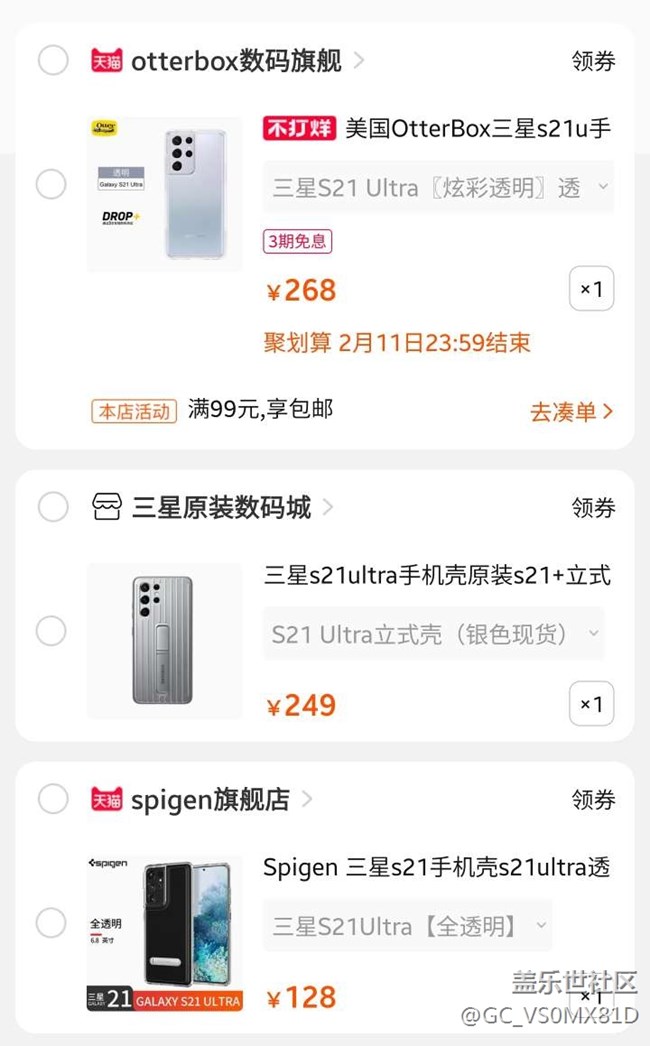Select all items from otterbox数码旗舰 store

tap(53, 60)
